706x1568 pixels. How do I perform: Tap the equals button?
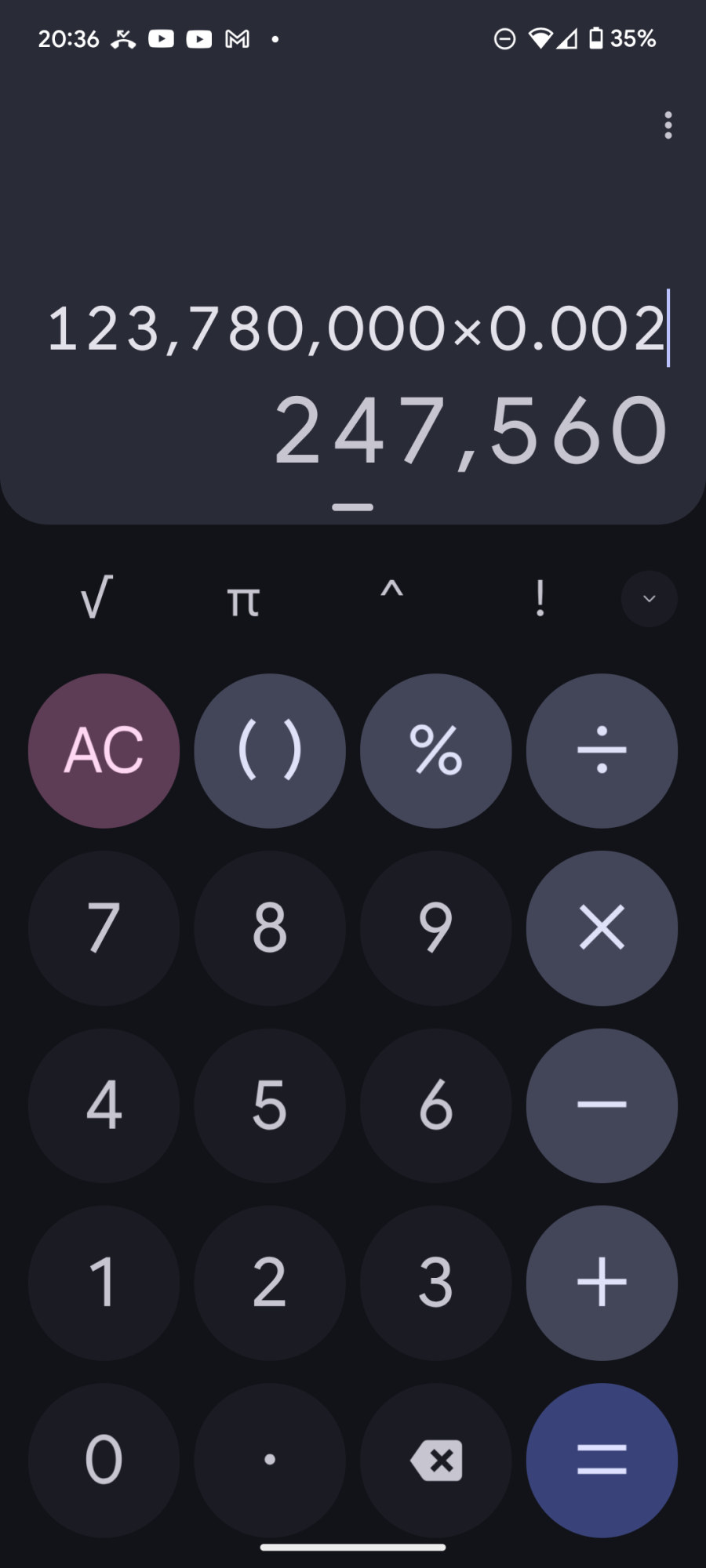pyautogui.click(x=602, y=1460)
